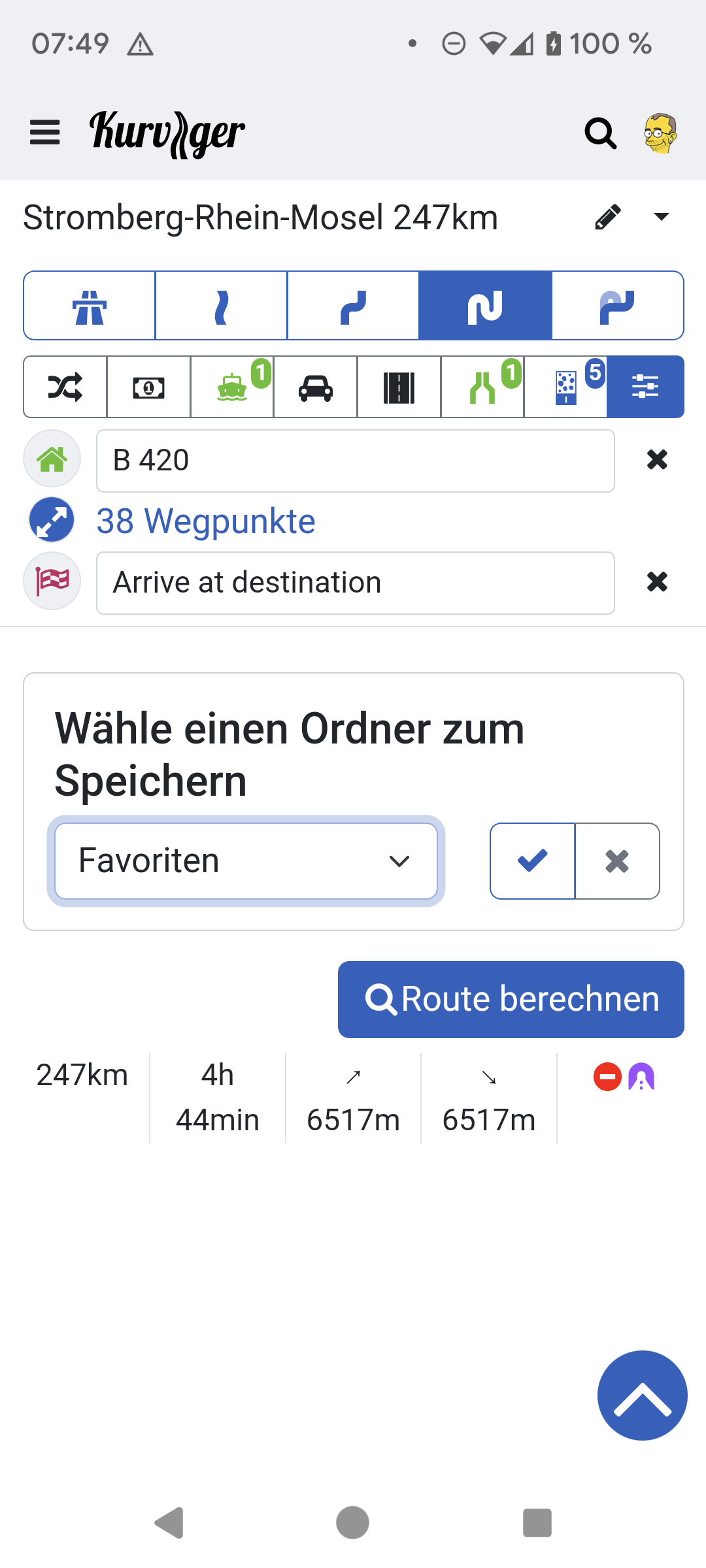
Task: Open additional routing options sliders
Action: (x=645, y=387)
